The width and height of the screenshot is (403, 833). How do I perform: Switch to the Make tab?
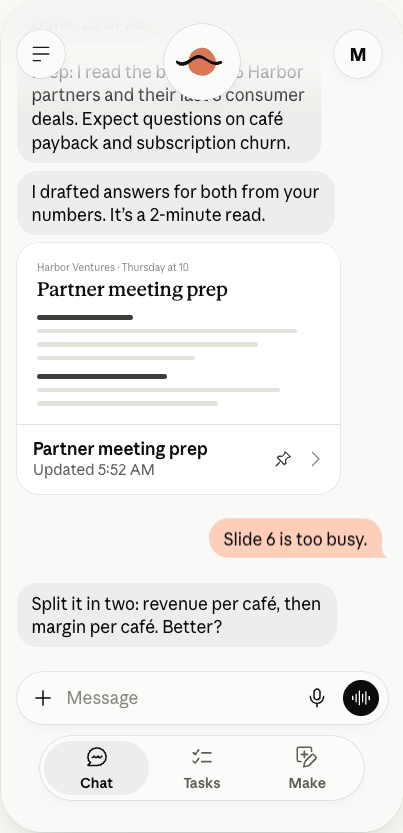pyautogui.click(x=307, y=768)
